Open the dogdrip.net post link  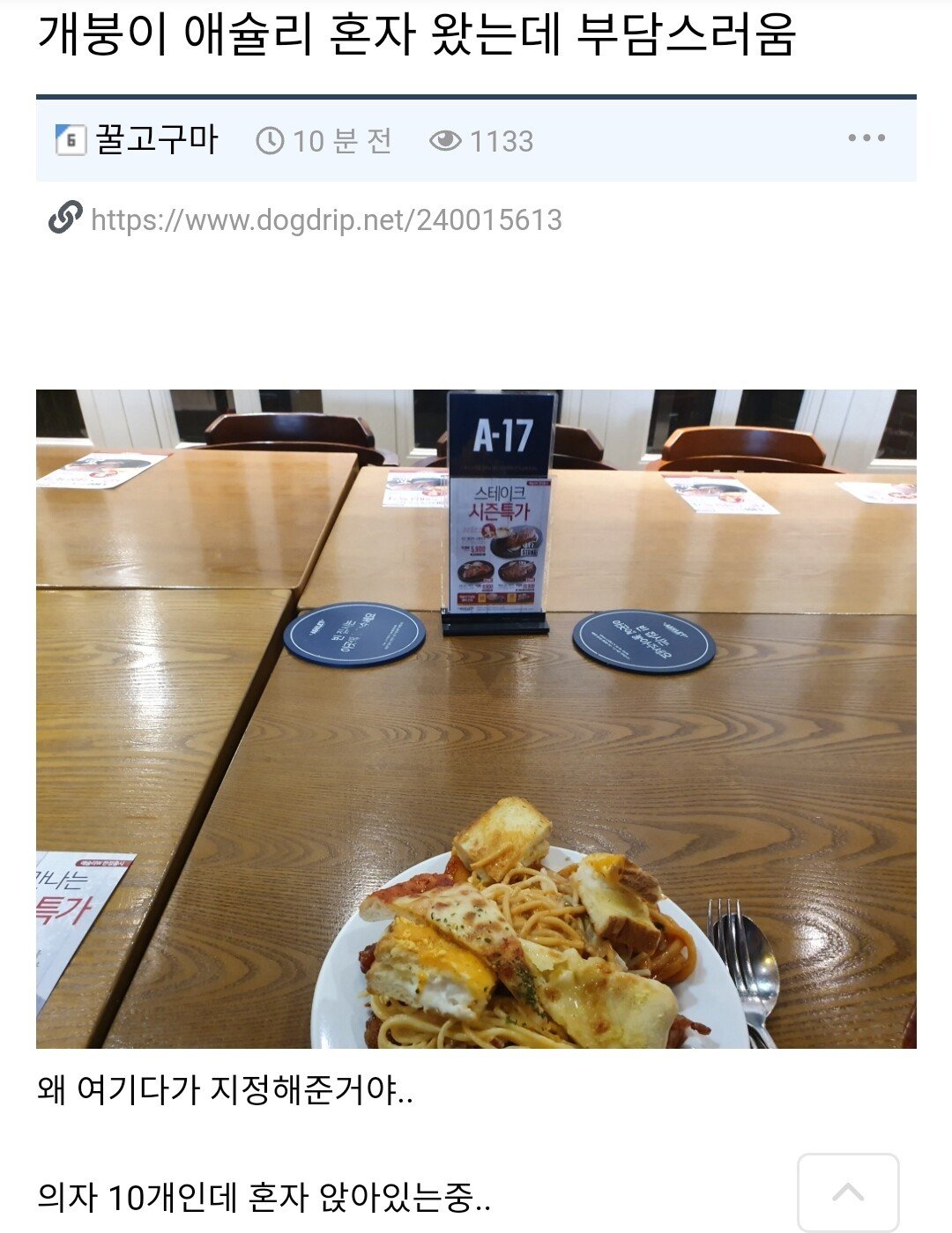click(325, 219)
